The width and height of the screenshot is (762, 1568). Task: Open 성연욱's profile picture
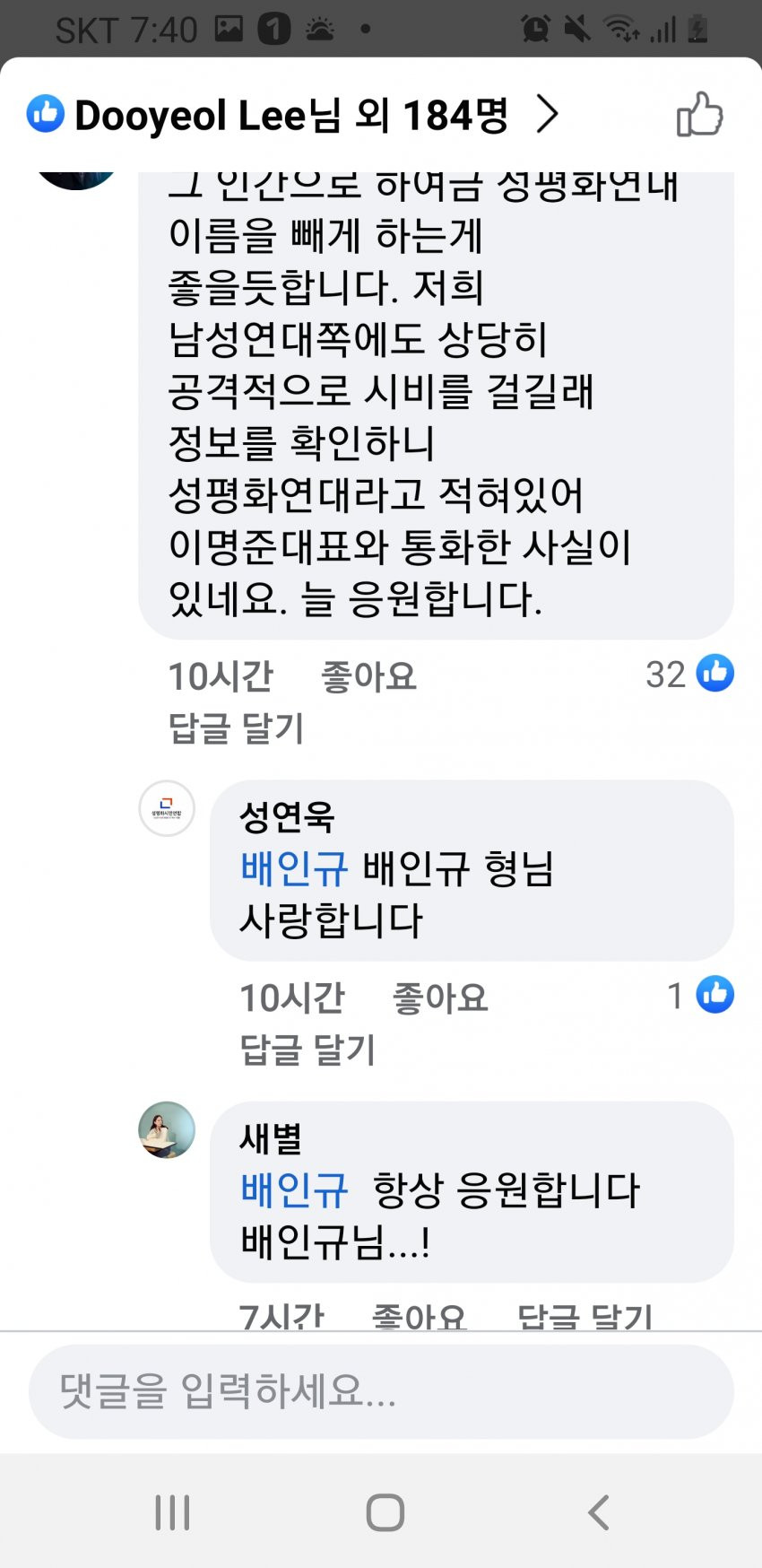(x=167, y=808)
